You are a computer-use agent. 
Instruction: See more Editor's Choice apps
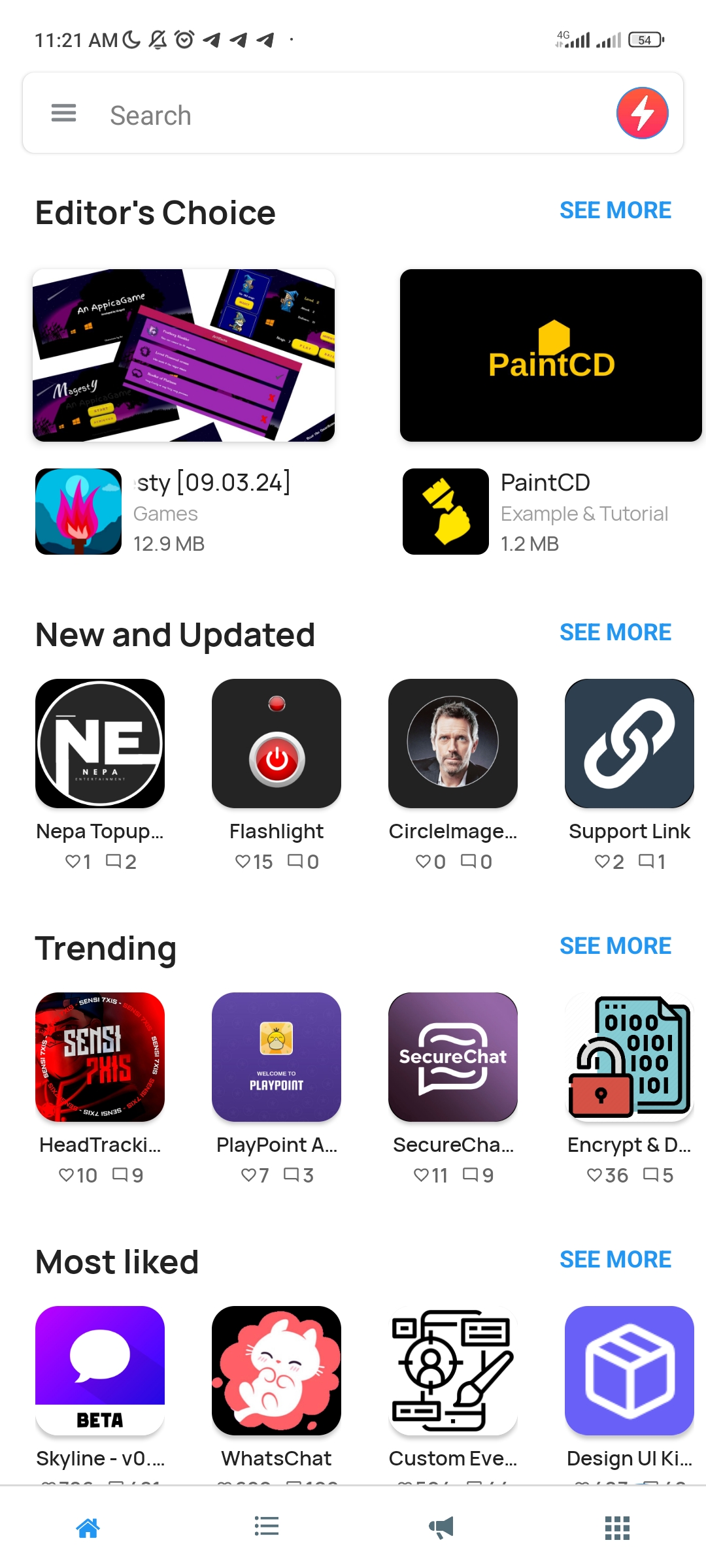coord(615,210)
